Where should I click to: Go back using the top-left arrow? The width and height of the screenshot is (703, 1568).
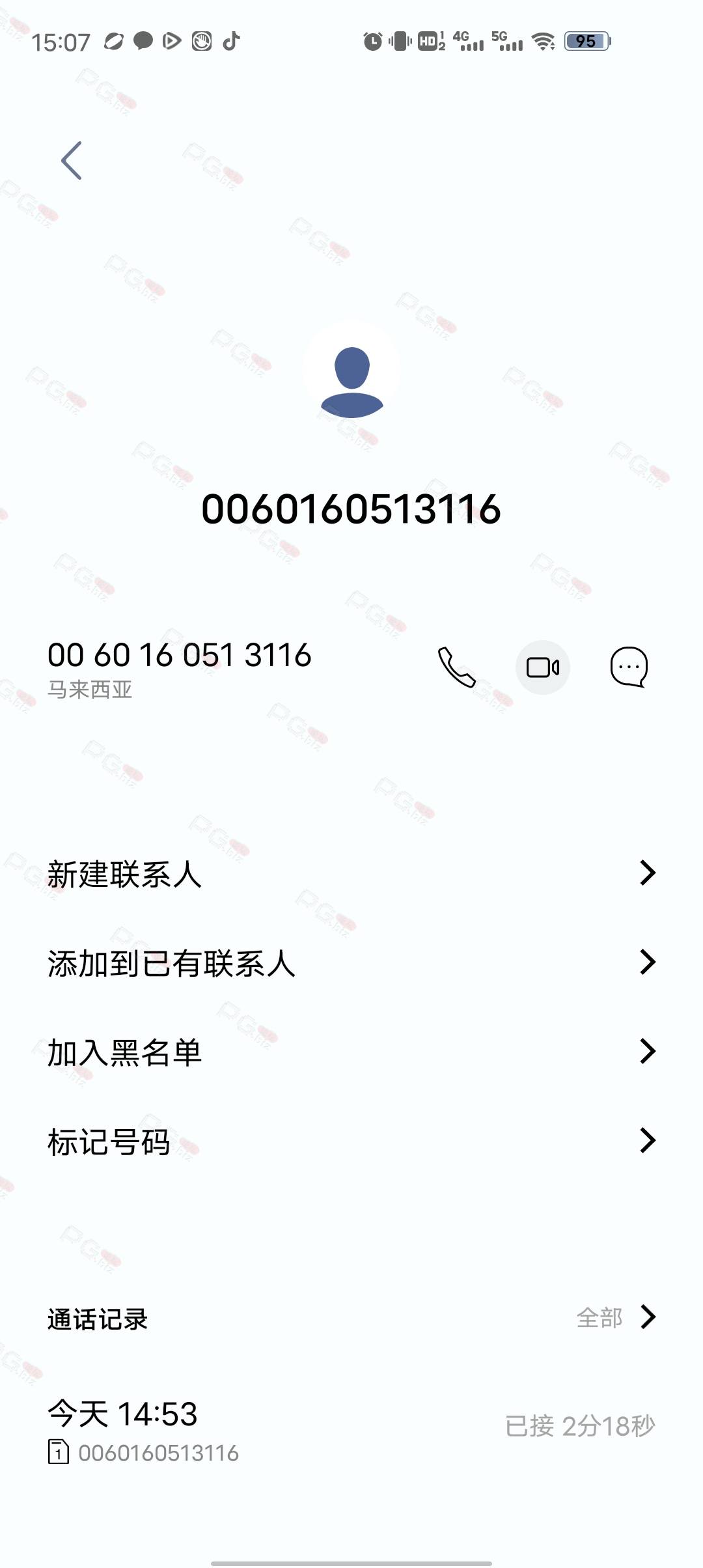click(72, 160)
